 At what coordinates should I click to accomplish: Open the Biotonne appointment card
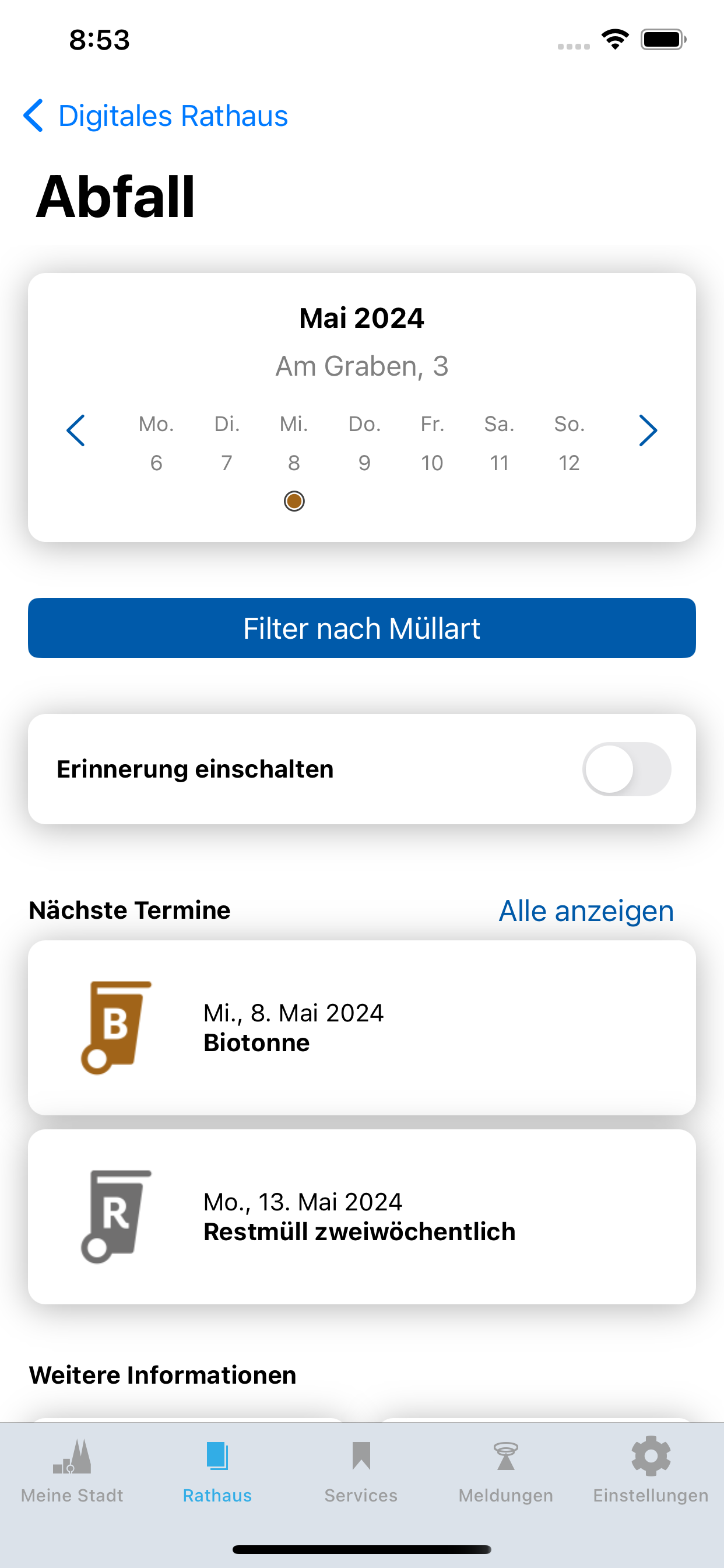click(x=362, y=1027)
